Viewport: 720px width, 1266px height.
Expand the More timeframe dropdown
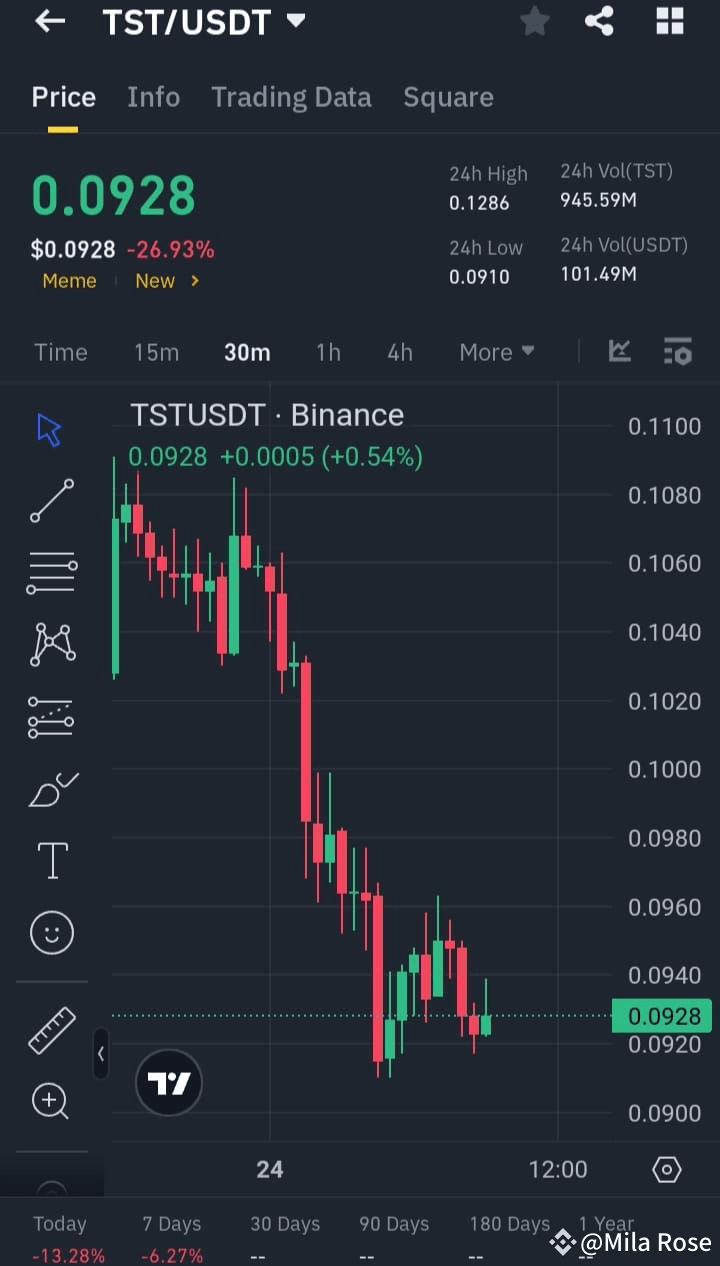click(x=496, y=352)
